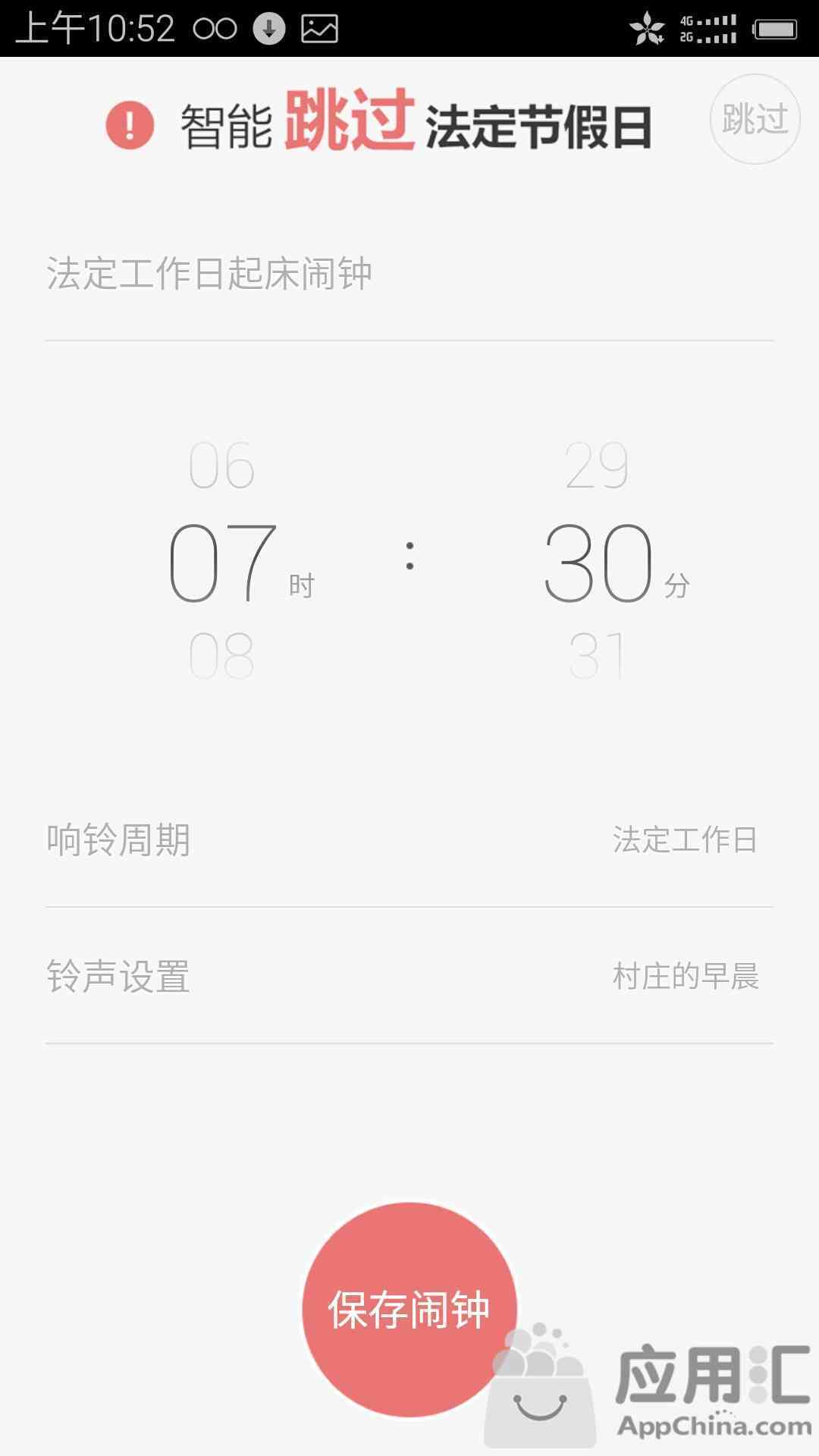
Task: Save the alarm with 保存闹钟
Action: 409,1309
